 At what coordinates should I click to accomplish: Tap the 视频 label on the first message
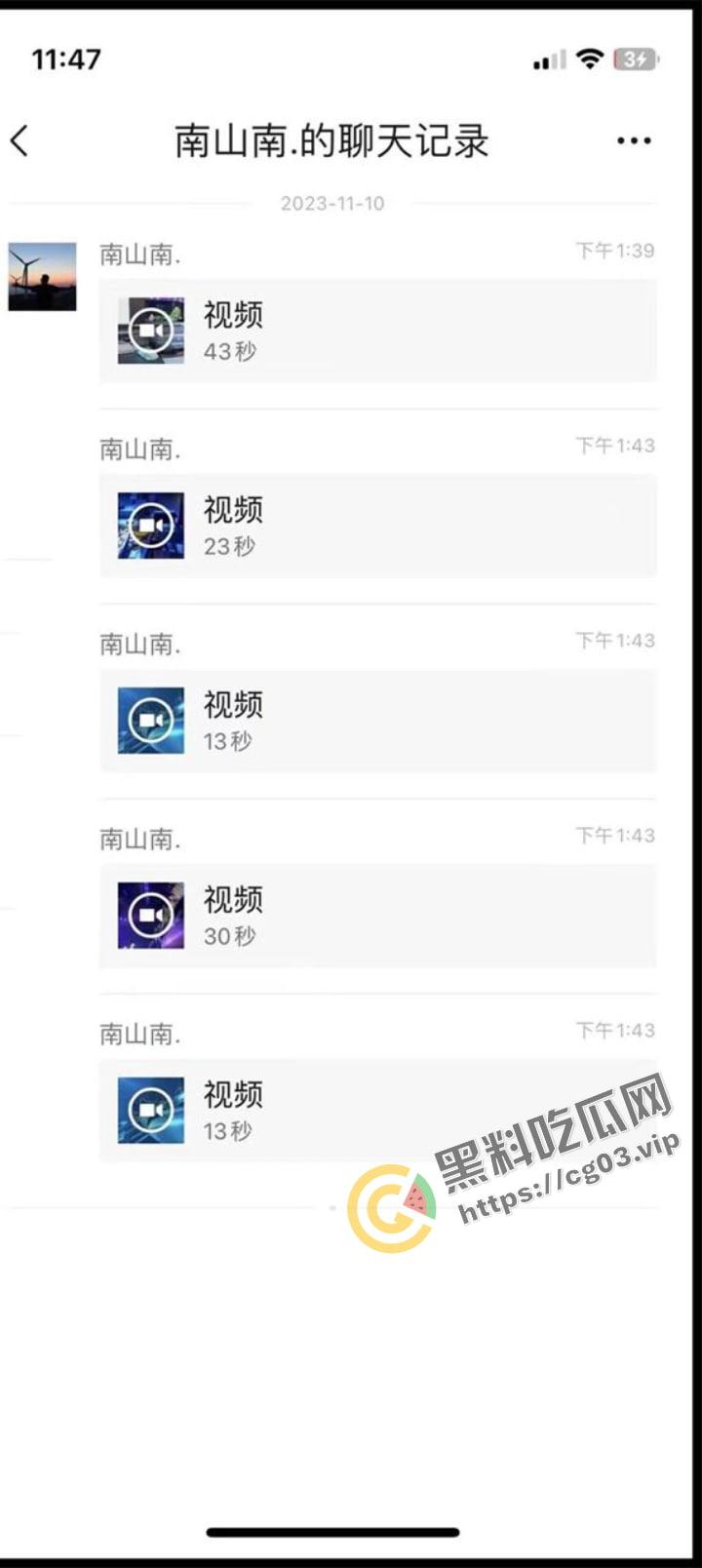(231, 316)
